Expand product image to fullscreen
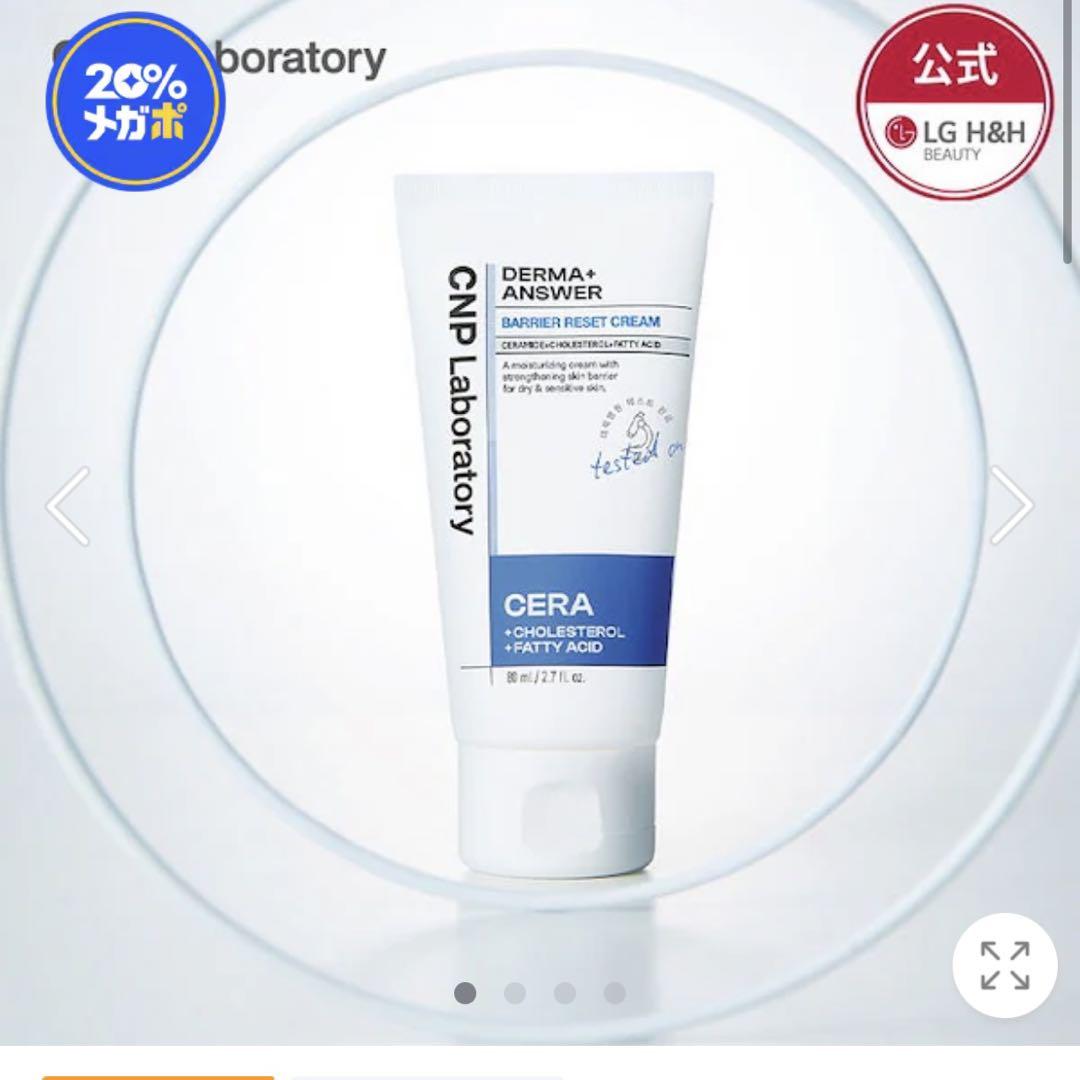 tap(1004, 965)
